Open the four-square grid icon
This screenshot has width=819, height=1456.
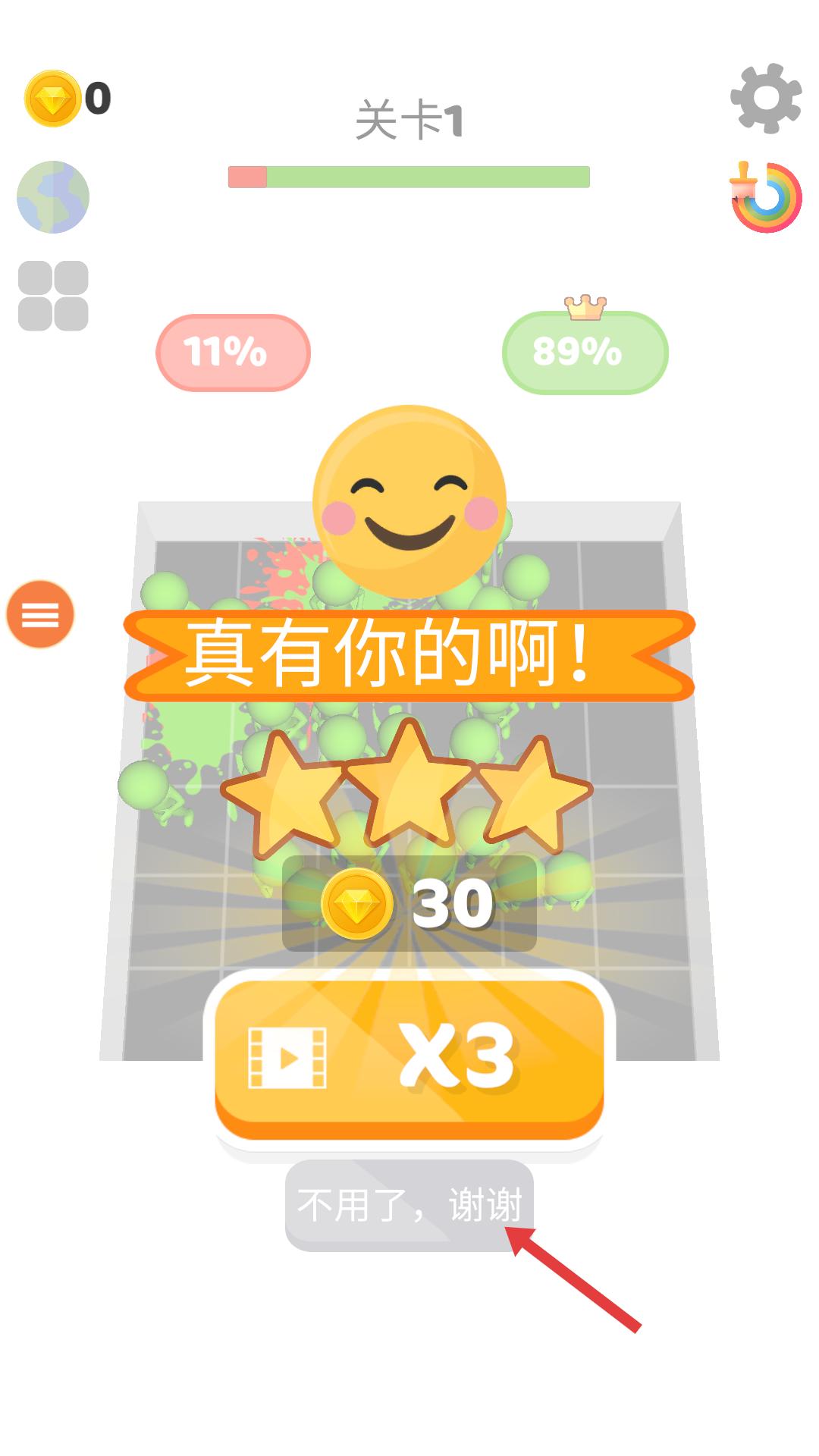tap(53, 296)
